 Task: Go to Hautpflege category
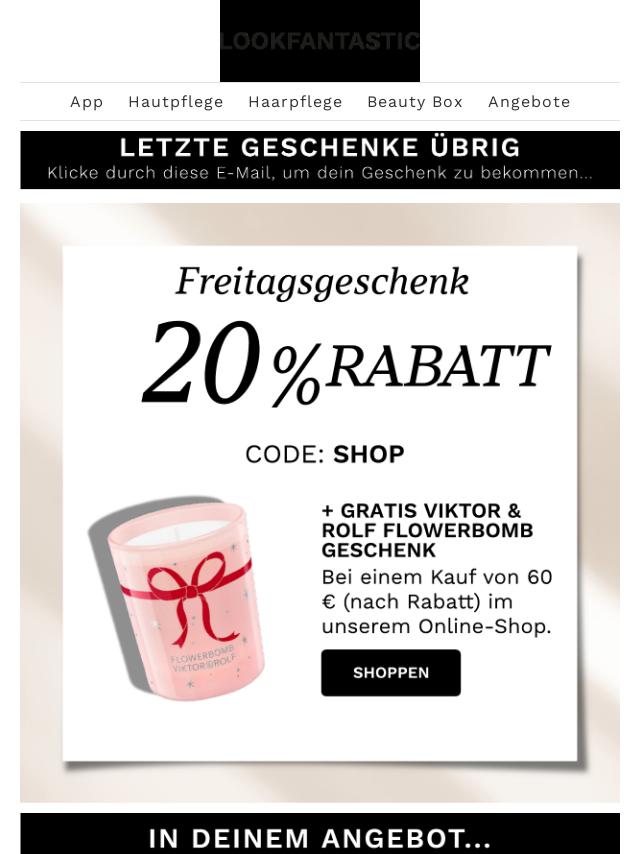click(176, 102)
